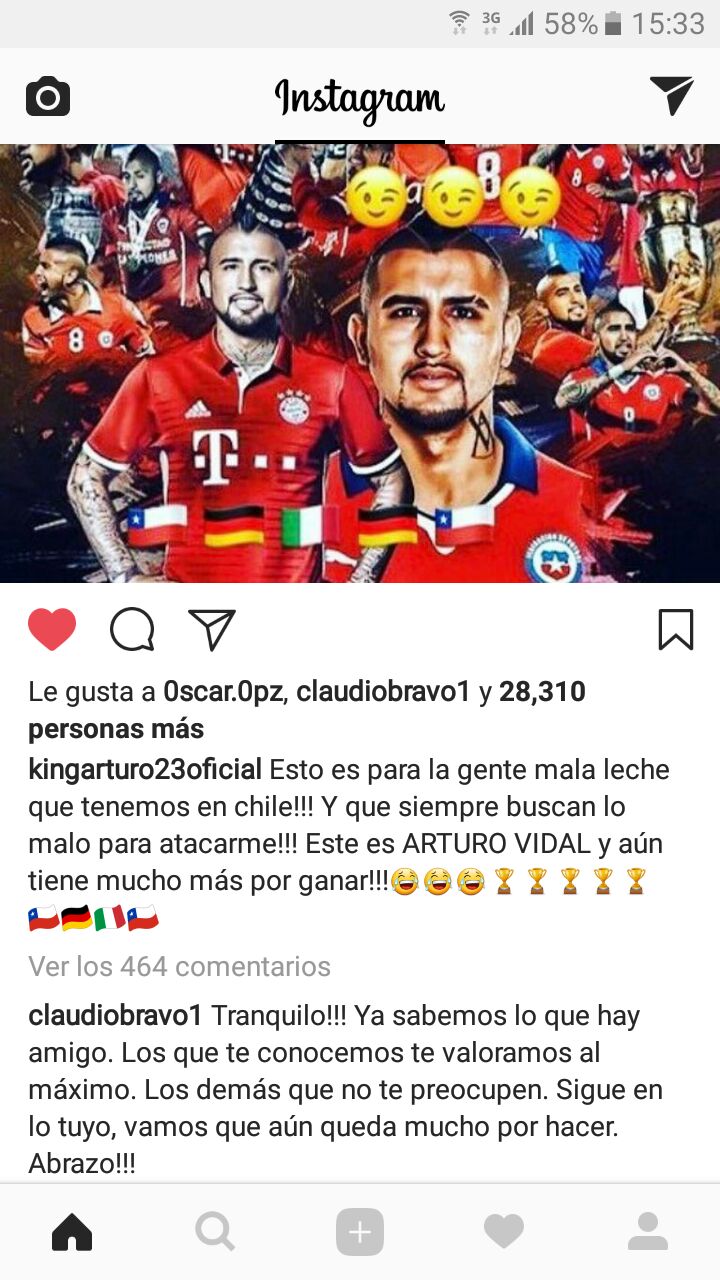
Task: View all 464 comments
Action: coord(180,967)
